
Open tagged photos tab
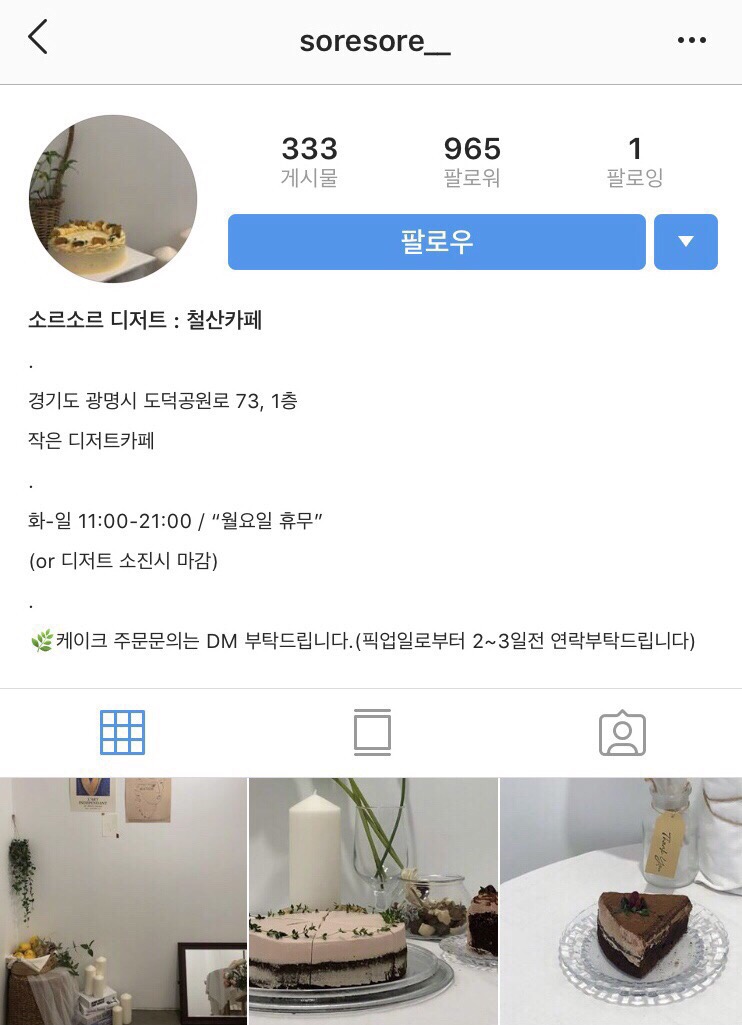pyautogui.click(x=622, y=733)
